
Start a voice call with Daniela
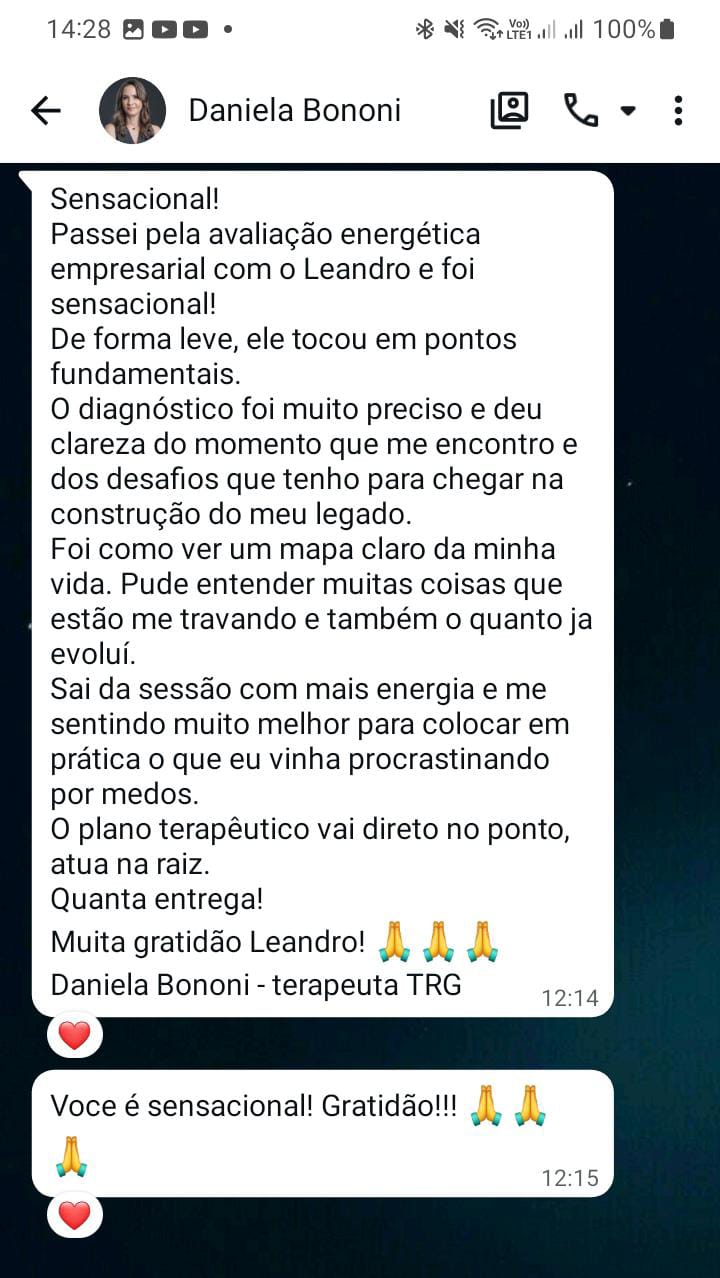point(581,111)
